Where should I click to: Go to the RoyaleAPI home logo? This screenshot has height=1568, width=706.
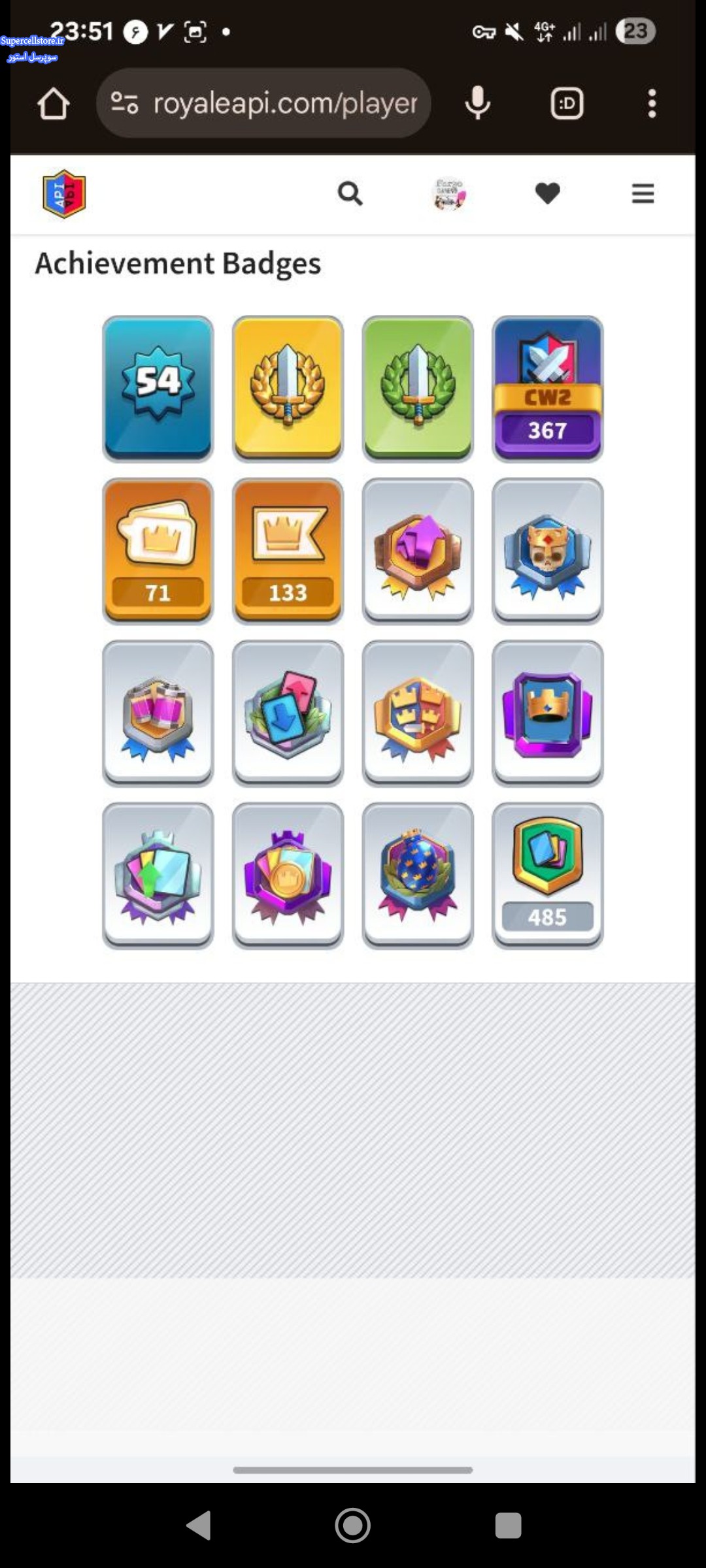pos(64,194)
